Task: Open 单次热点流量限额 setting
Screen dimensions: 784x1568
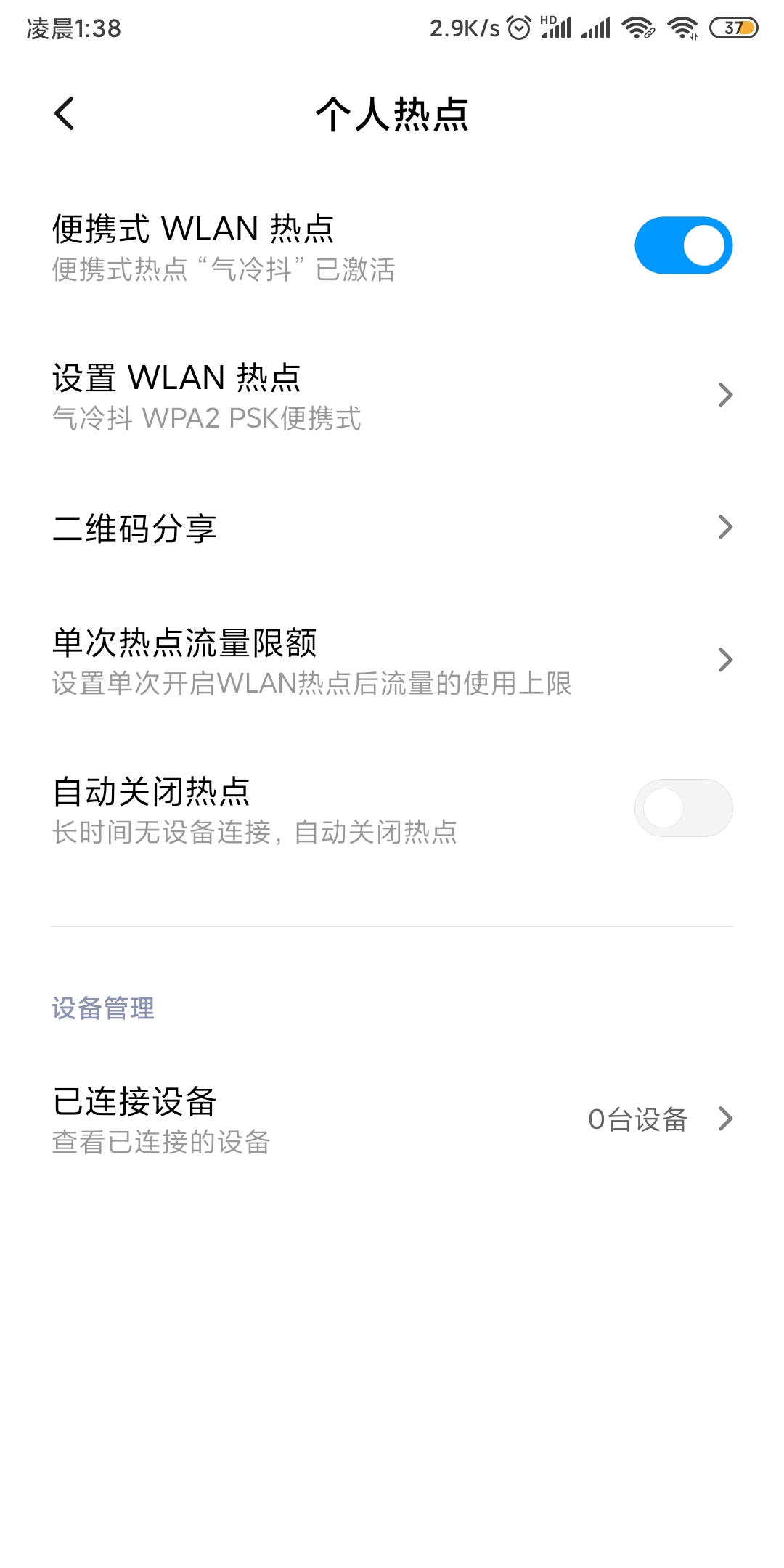Action: tap(392, 661)
